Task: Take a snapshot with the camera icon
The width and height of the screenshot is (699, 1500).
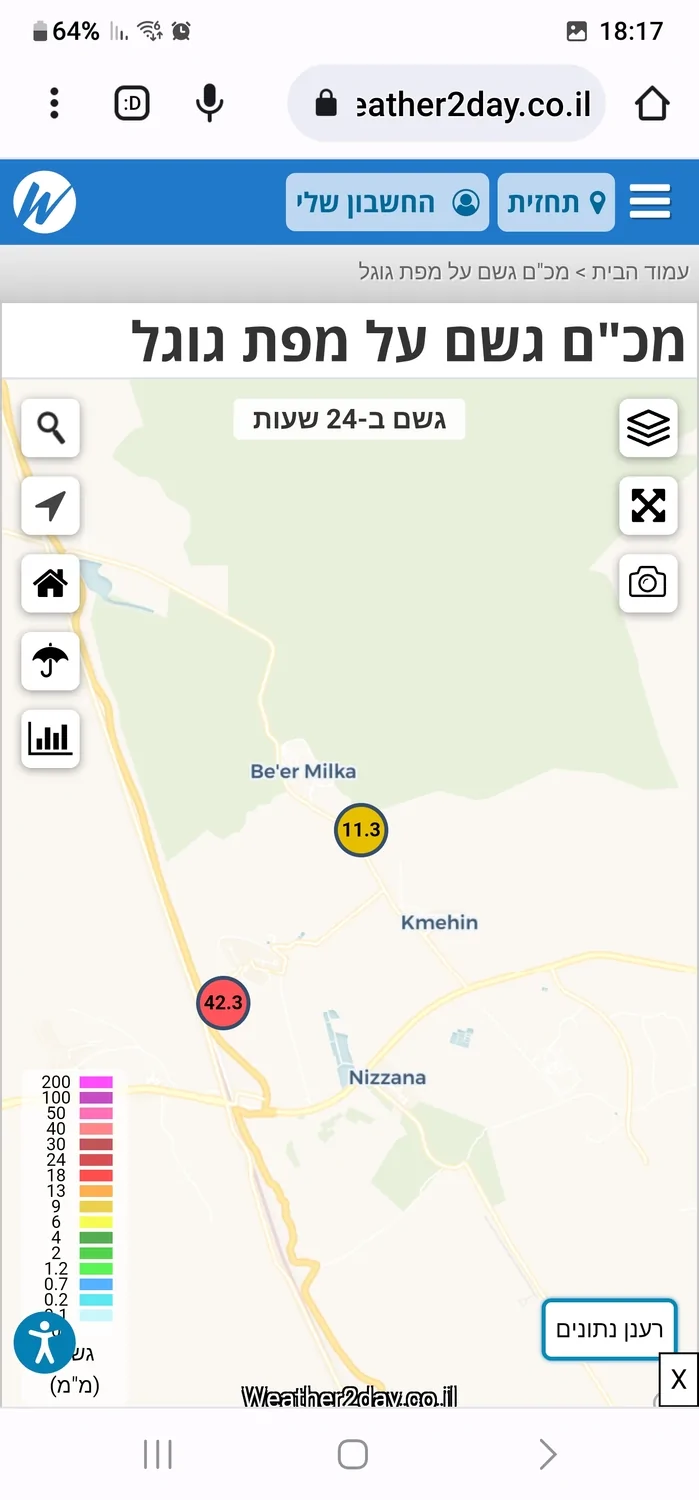Action: pos(648,582)
